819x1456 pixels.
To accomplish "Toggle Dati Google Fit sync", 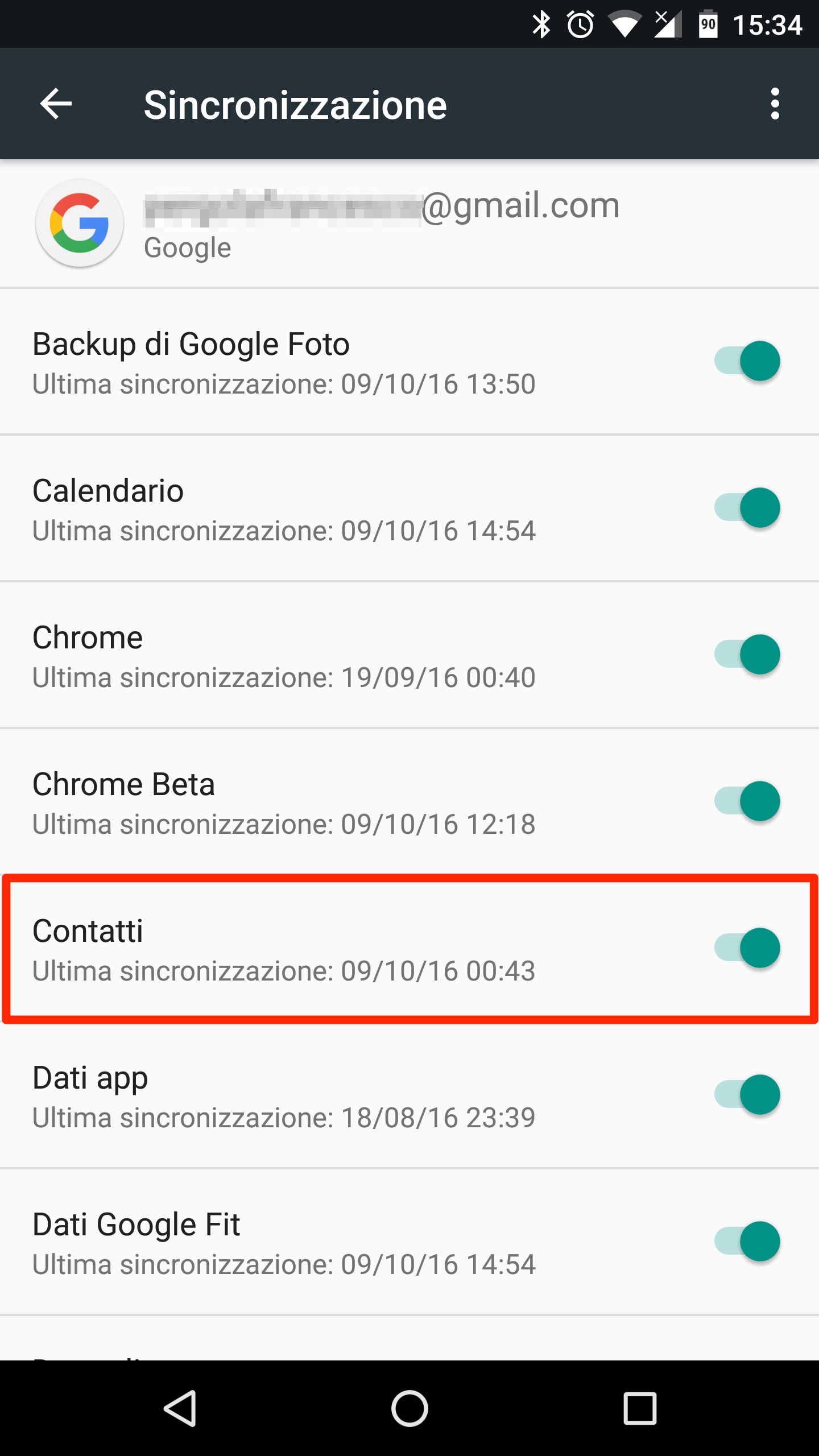I will [747, 1242].
